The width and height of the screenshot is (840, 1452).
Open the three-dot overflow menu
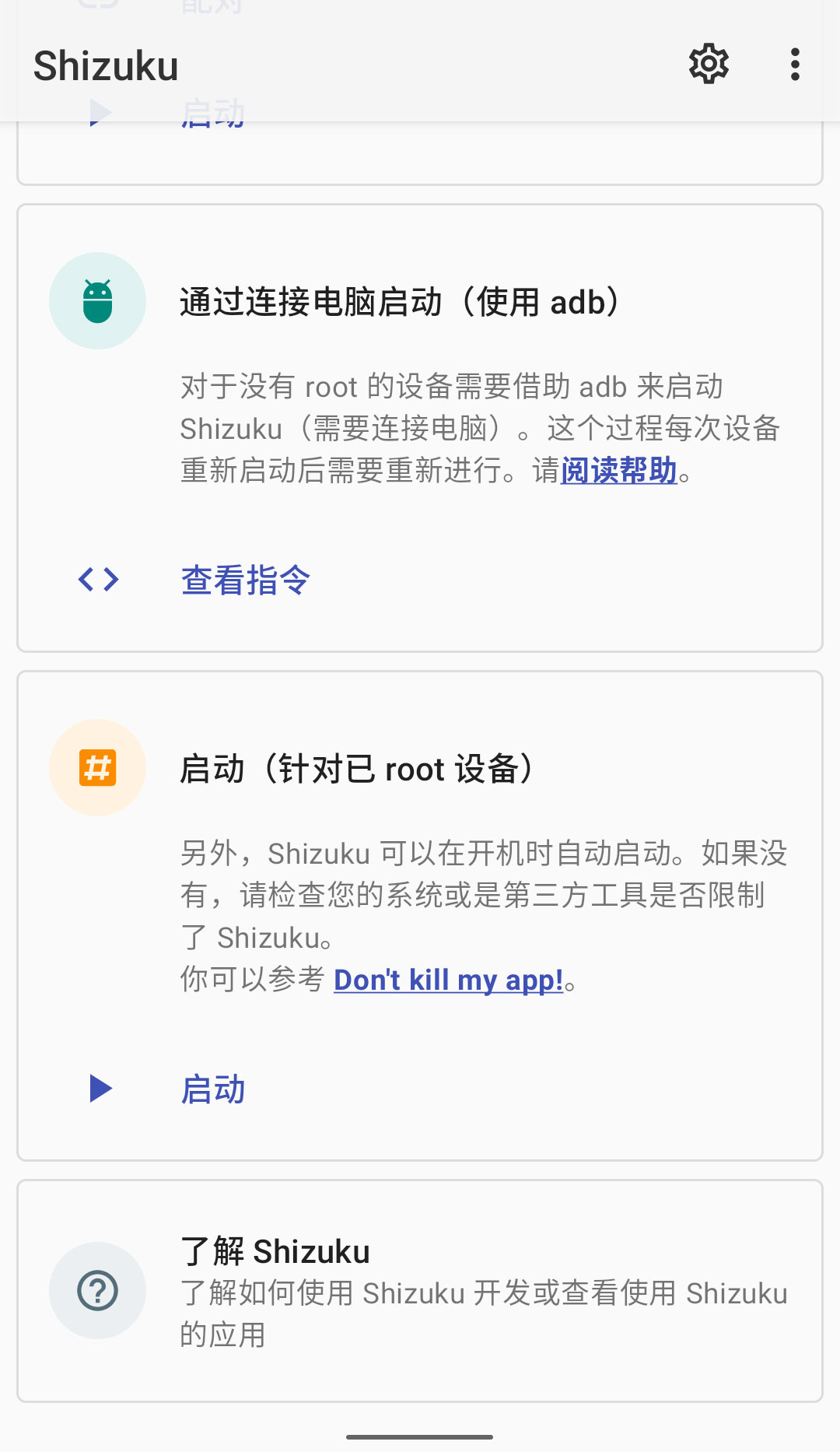[x=794, y=65]
